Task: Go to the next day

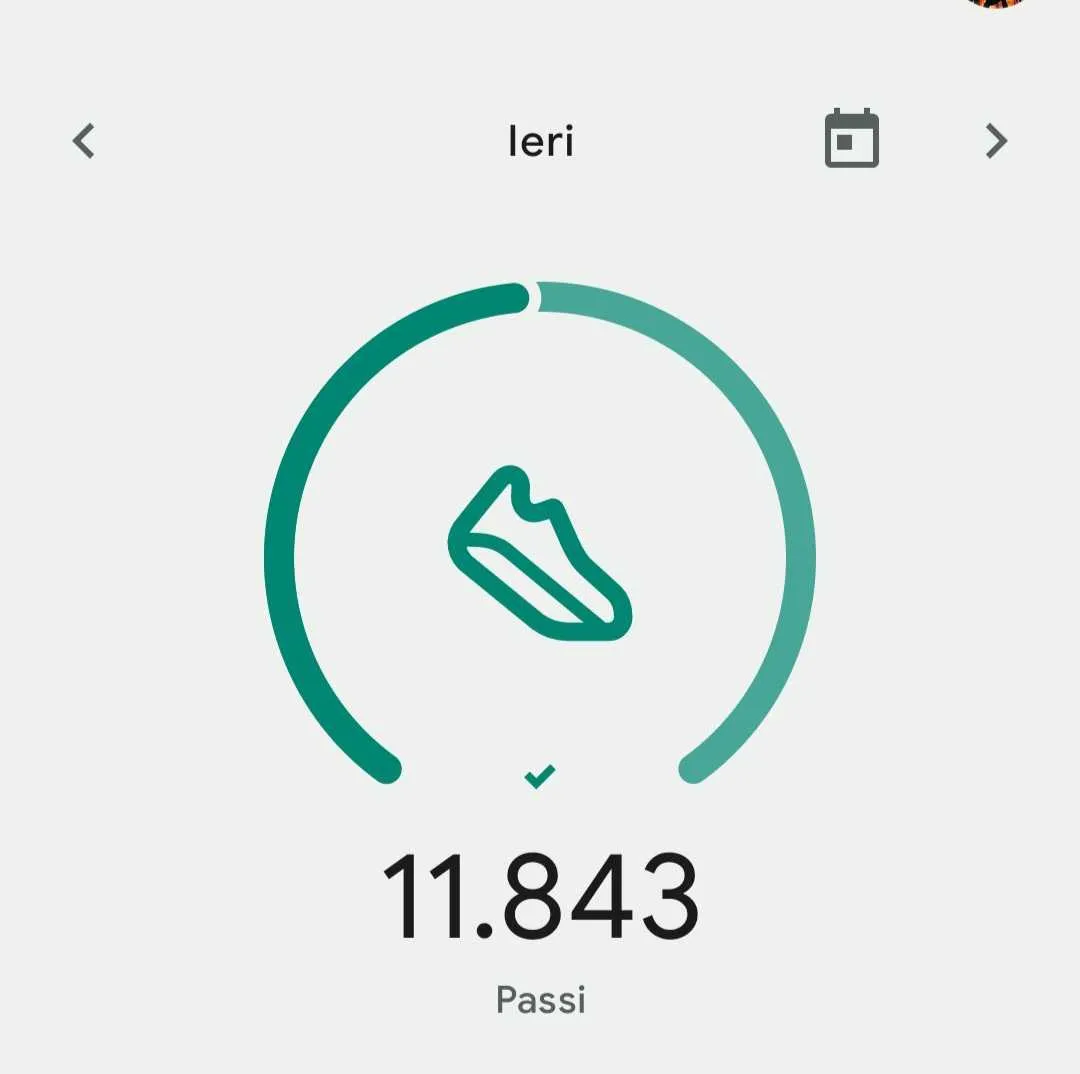Action: click(x=995, y=141)
